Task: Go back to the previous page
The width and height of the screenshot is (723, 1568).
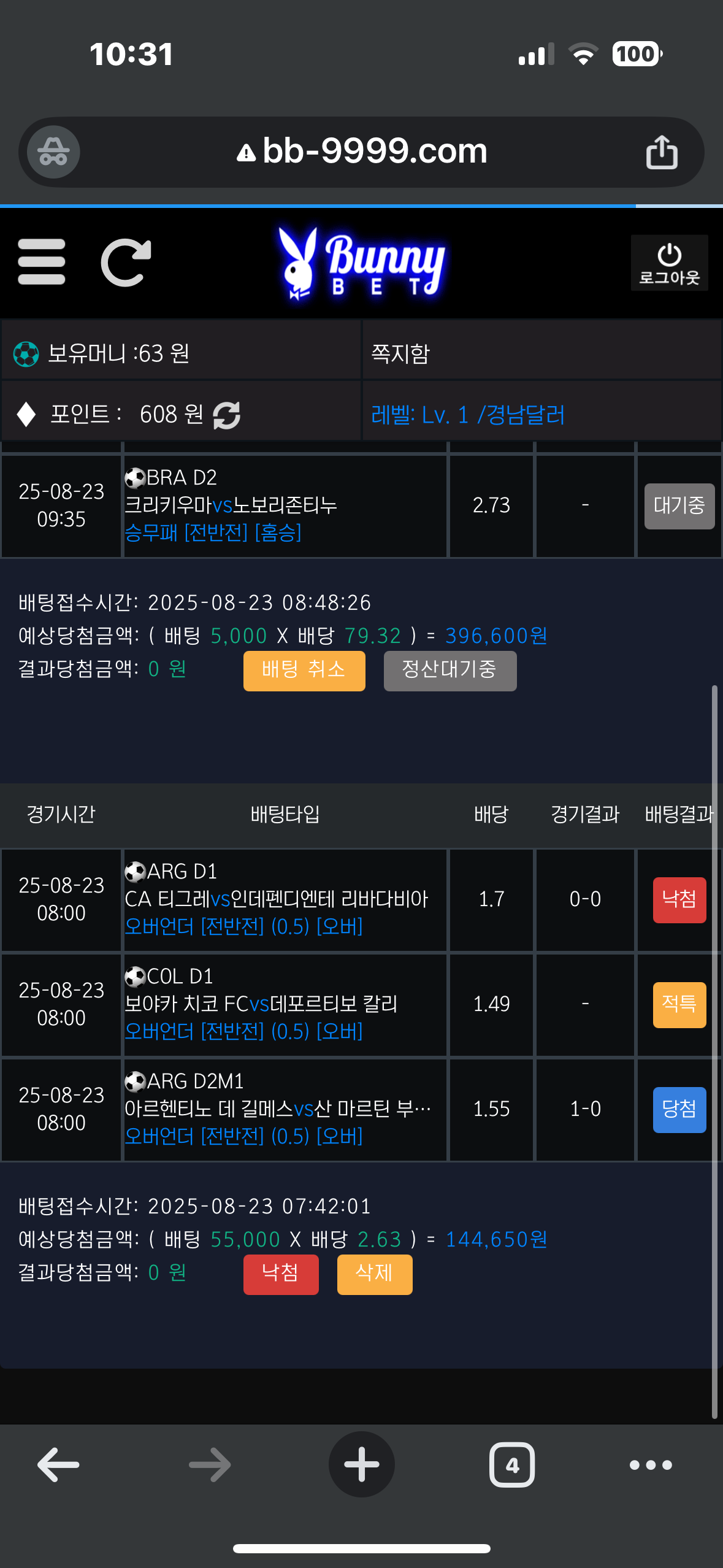Action: coord(58,1464)
